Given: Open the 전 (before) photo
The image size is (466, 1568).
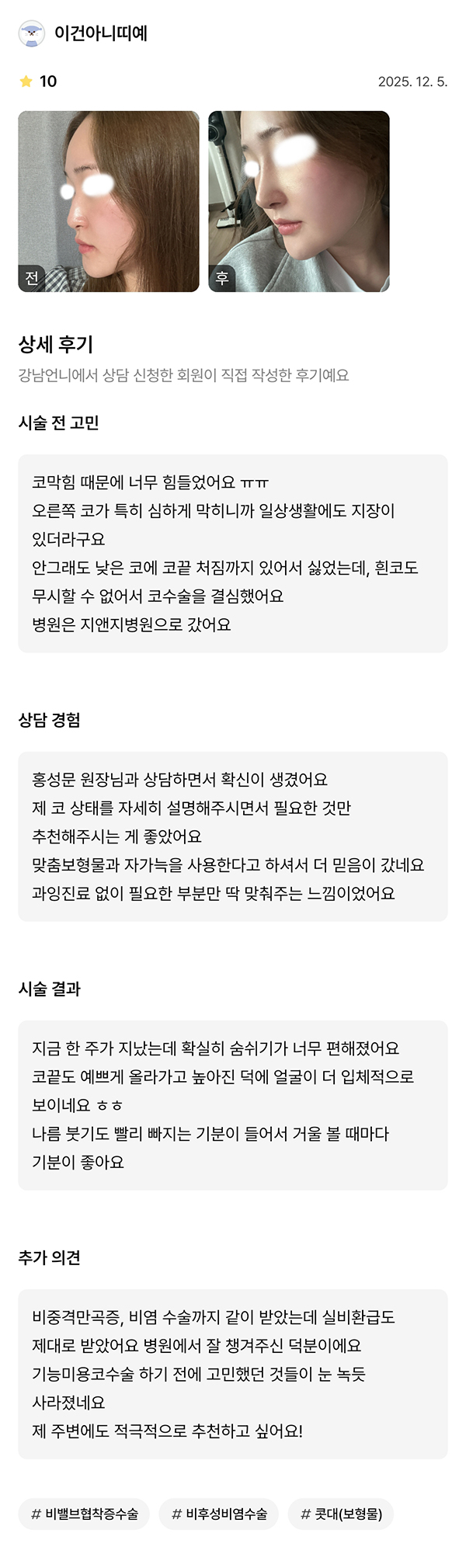Looking at the screenshot, I should coord(109,201).
